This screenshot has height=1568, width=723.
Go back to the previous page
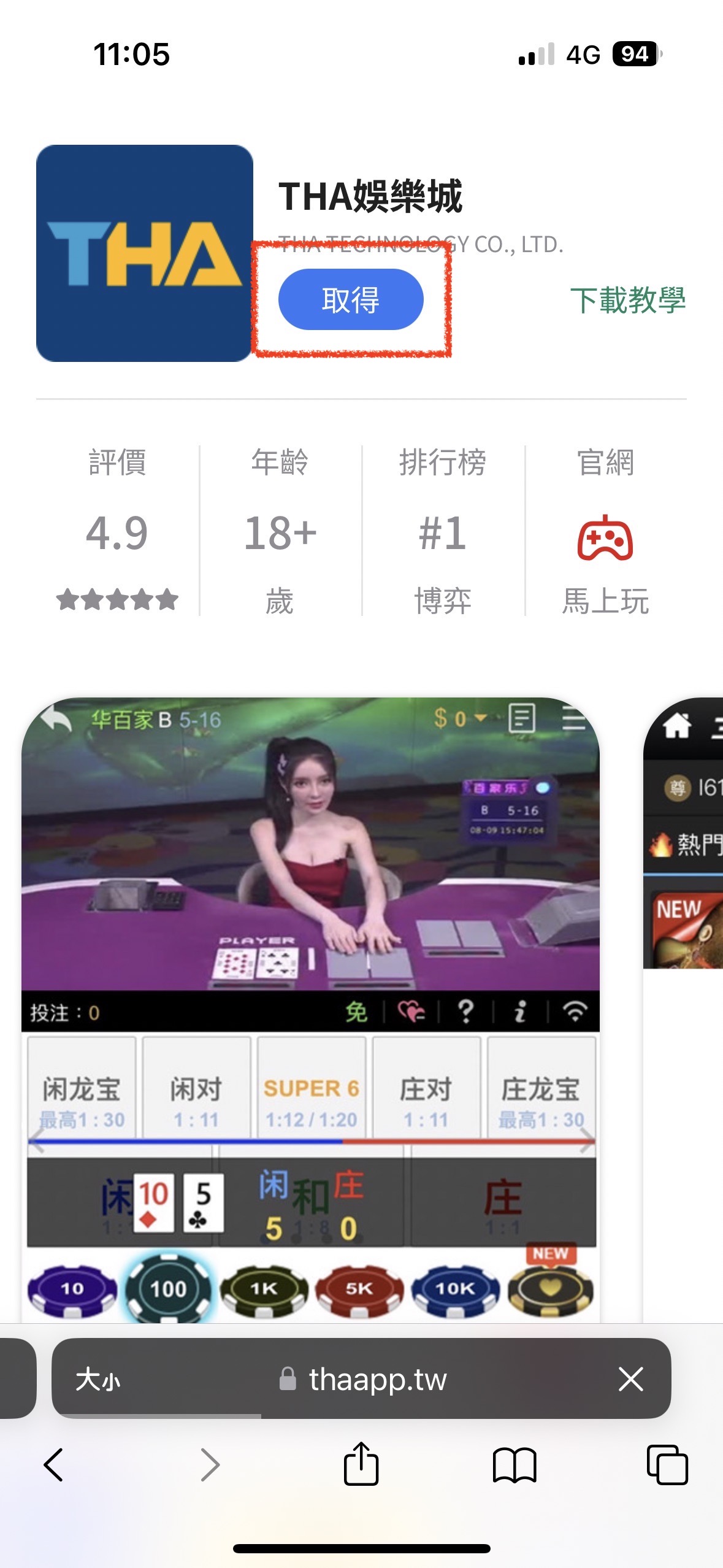click(x=54, y=1465)
